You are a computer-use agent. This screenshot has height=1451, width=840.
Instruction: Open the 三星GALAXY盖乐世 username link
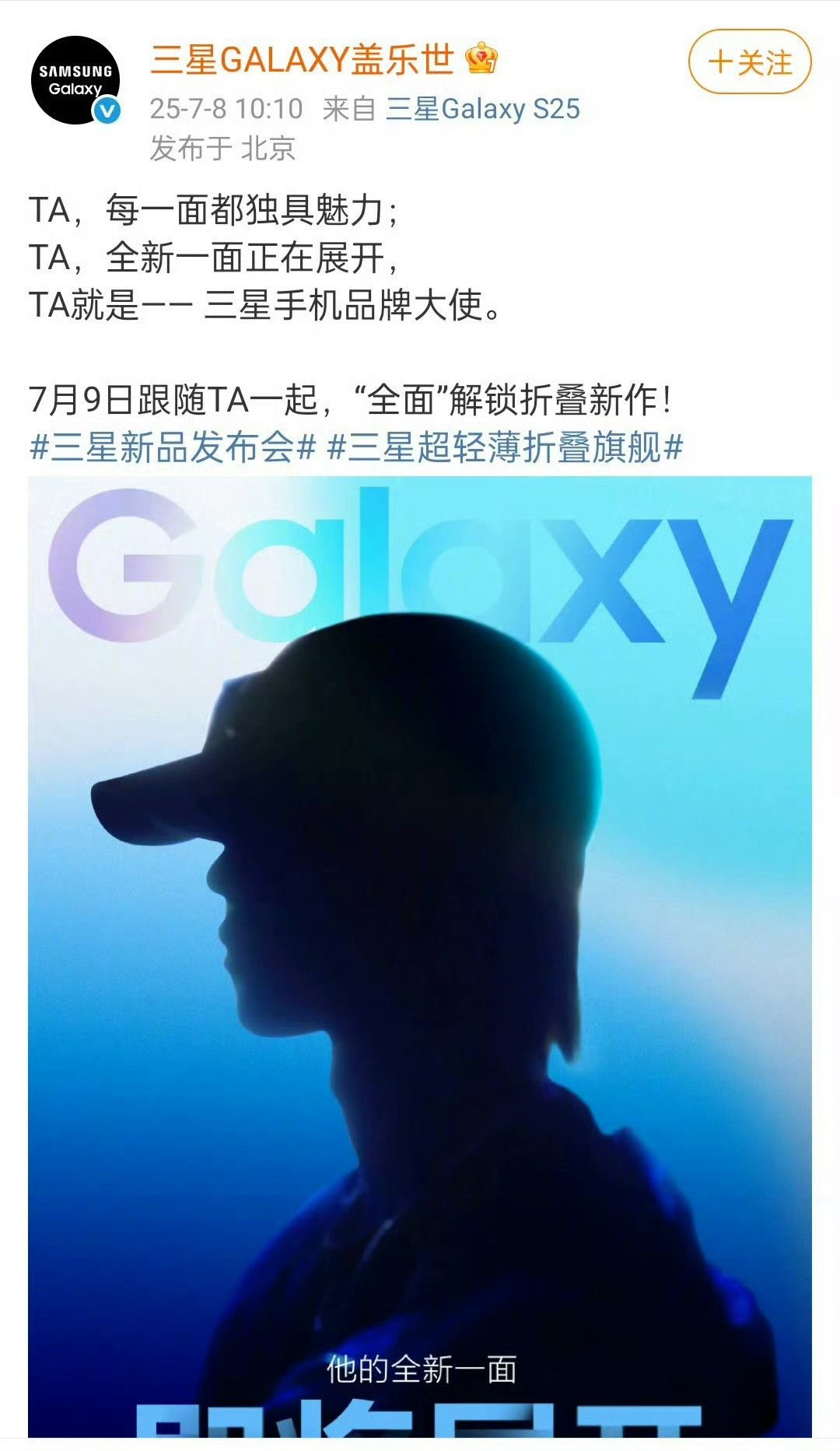click(x=302, y=60)
